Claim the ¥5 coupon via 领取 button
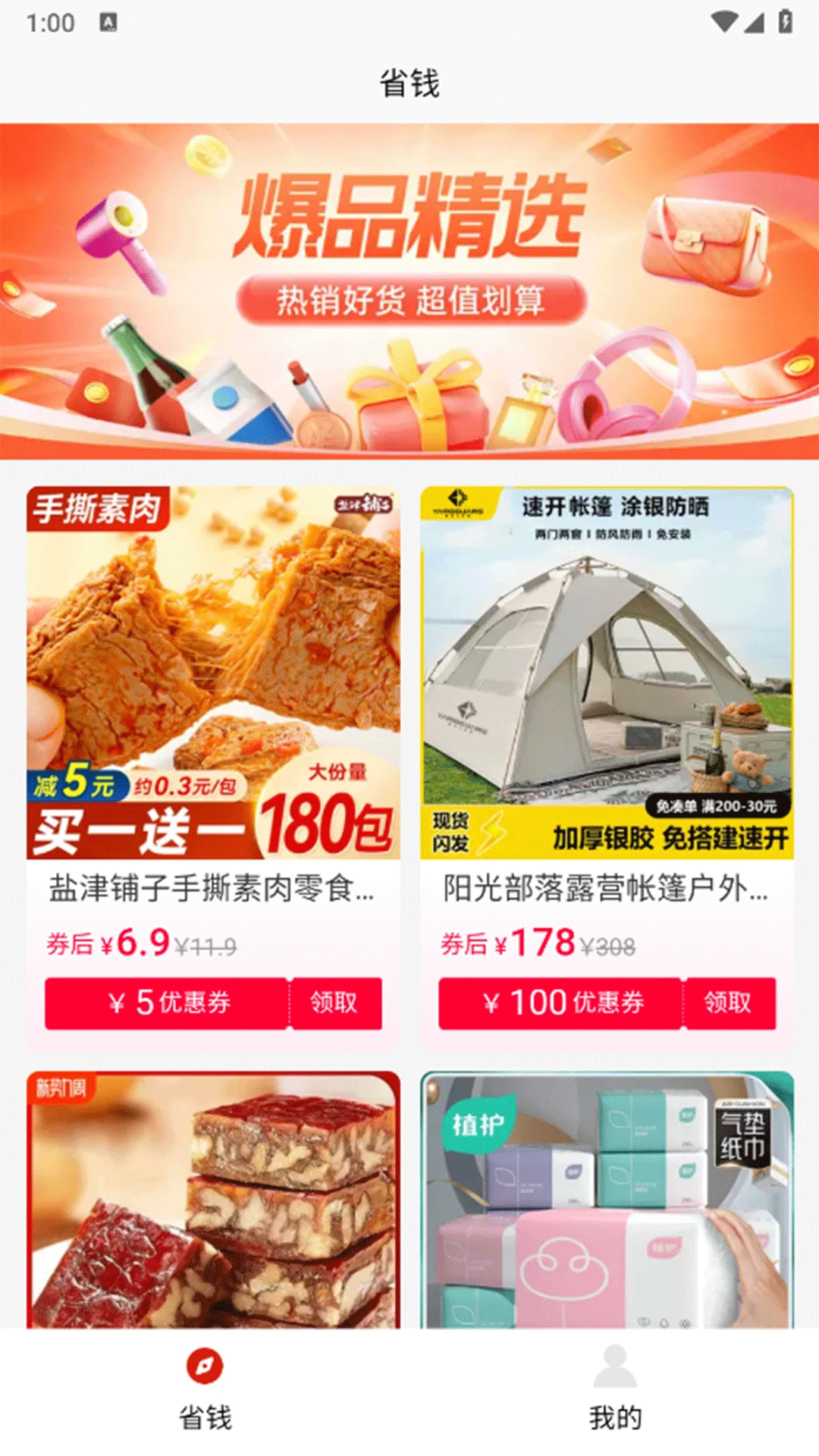This screenshot has width=819, height=1456. point(336,1003)
